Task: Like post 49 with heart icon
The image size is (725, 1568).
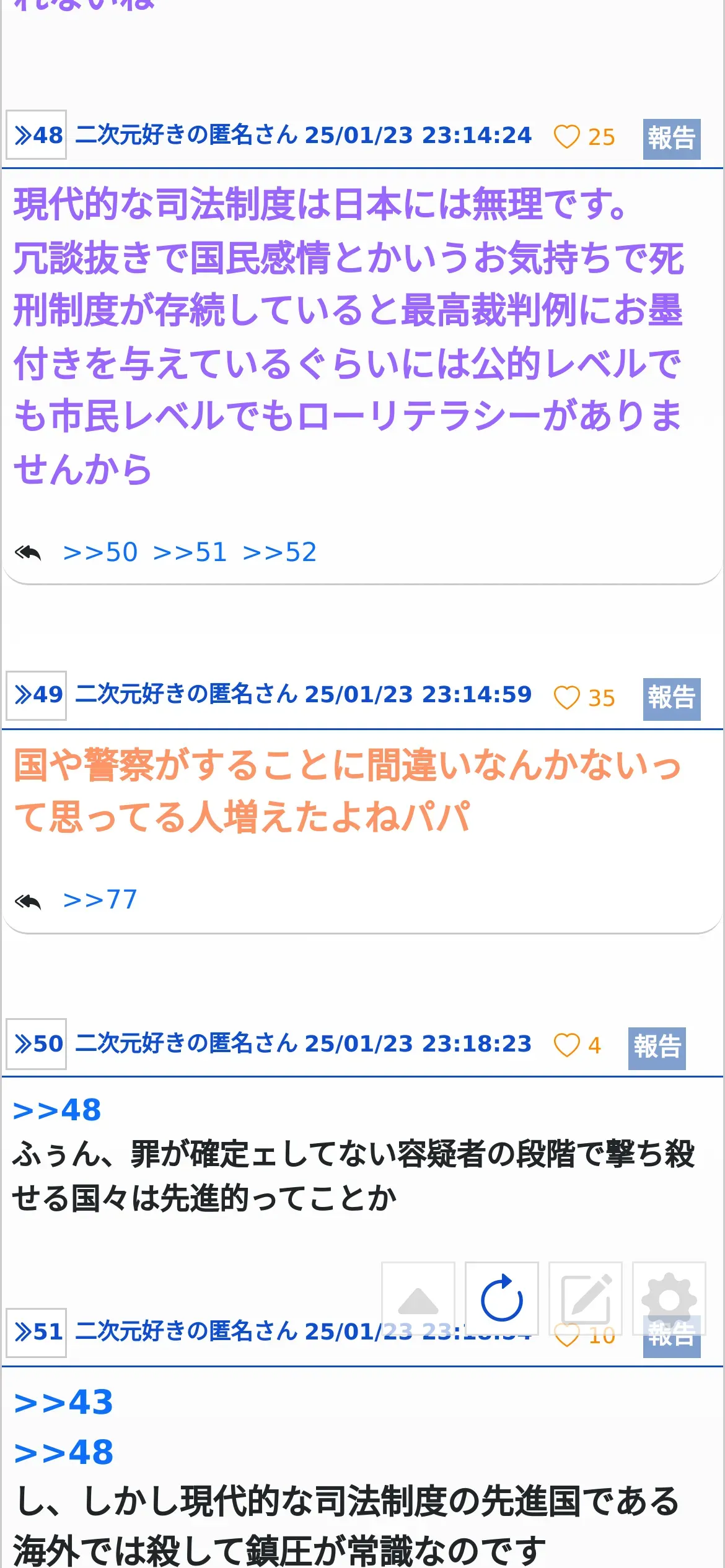Action: point(566,698)
